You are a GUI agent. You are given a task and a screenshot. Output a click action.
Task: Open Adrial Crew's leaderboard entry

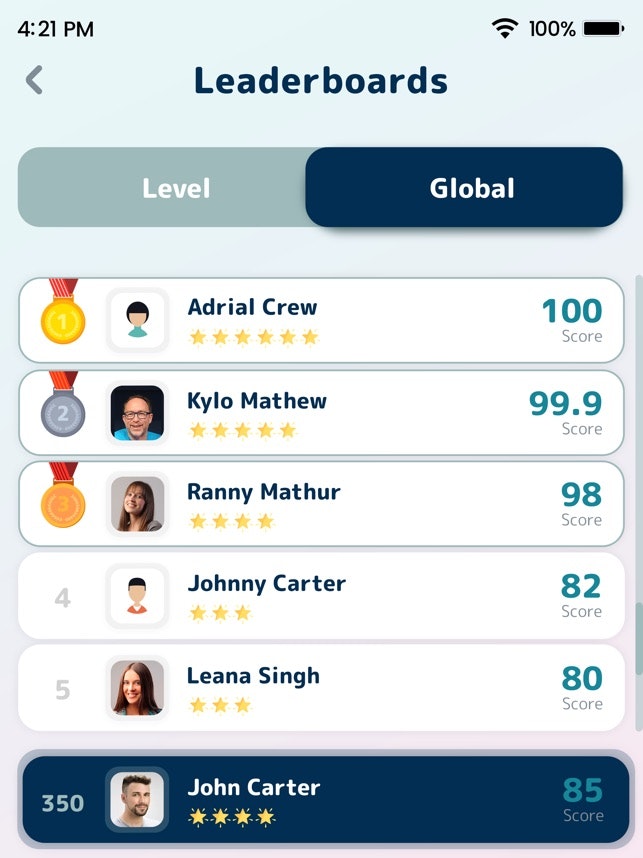tap(321, 320)
